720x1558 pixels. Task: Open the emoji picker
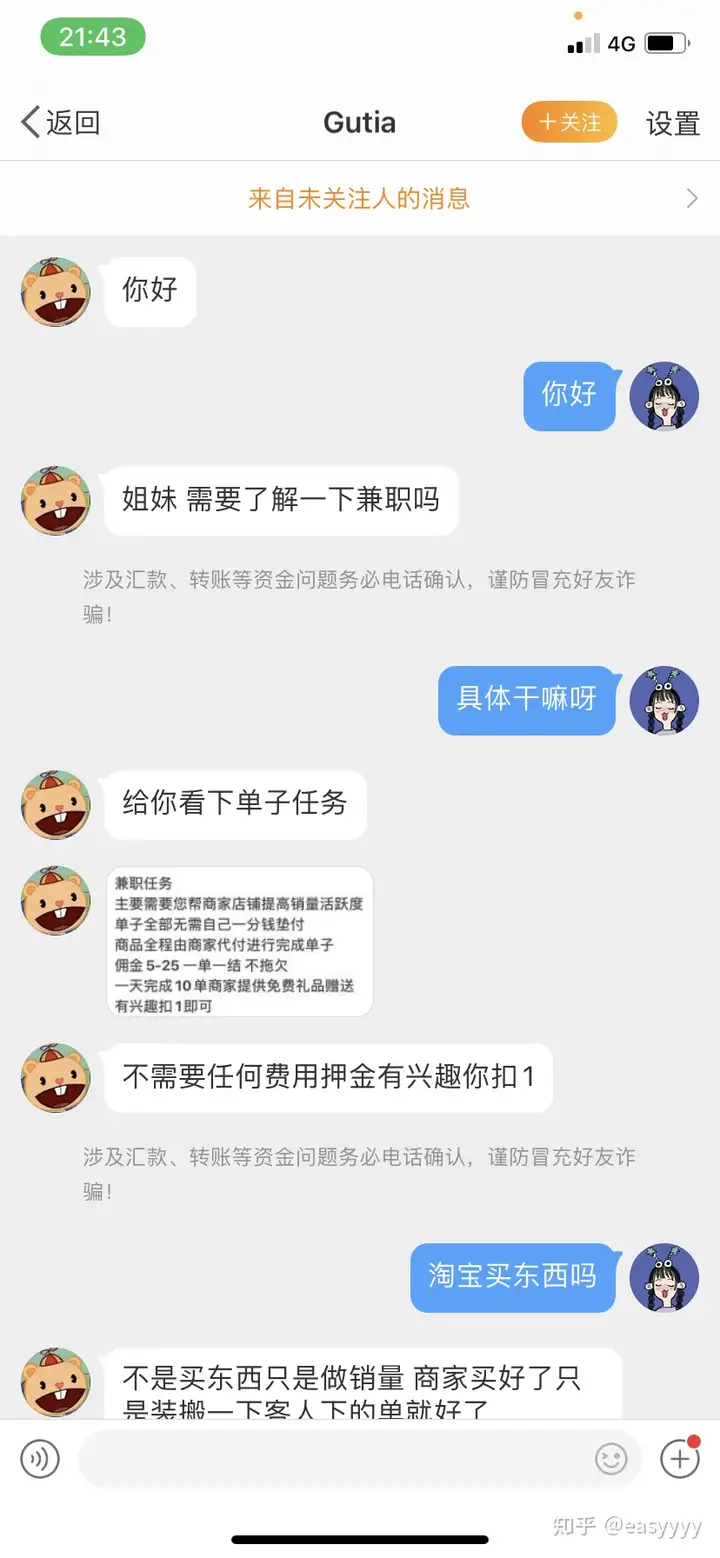pos(611,1459)
